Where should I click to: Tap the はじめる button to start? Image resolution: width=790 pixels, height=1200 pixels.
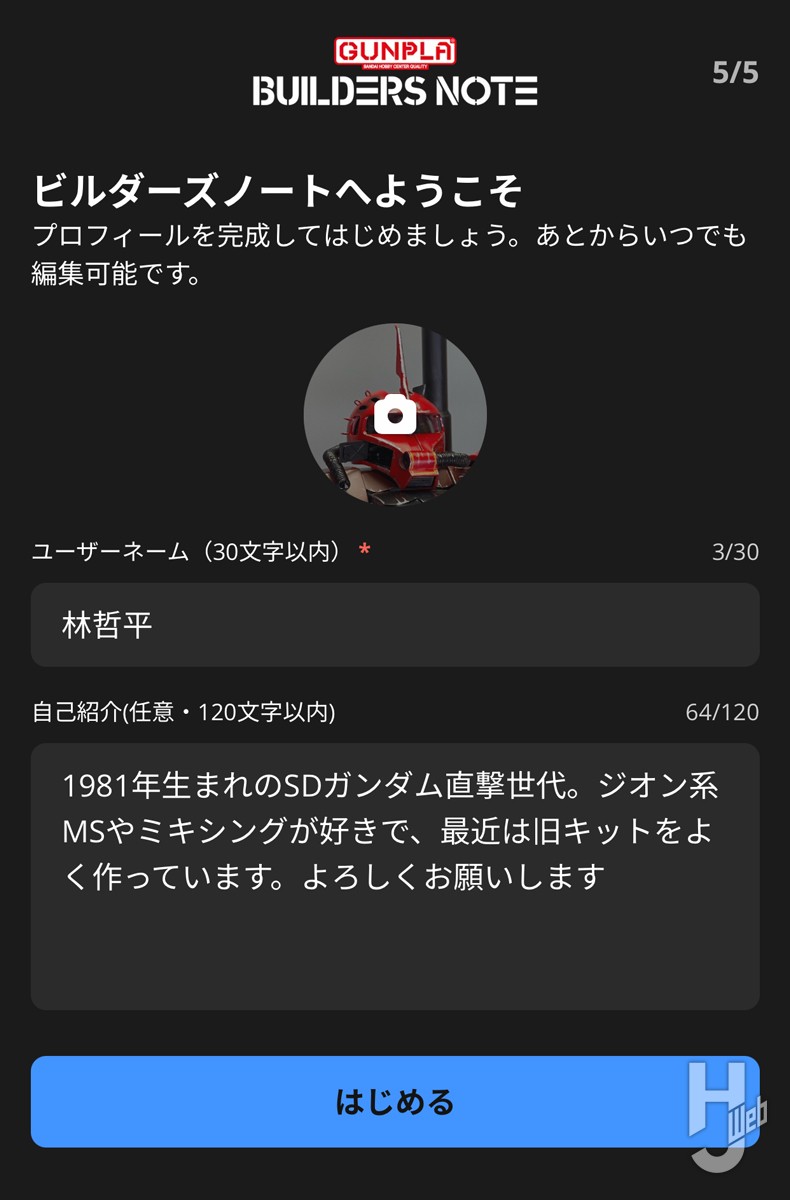394,1101
